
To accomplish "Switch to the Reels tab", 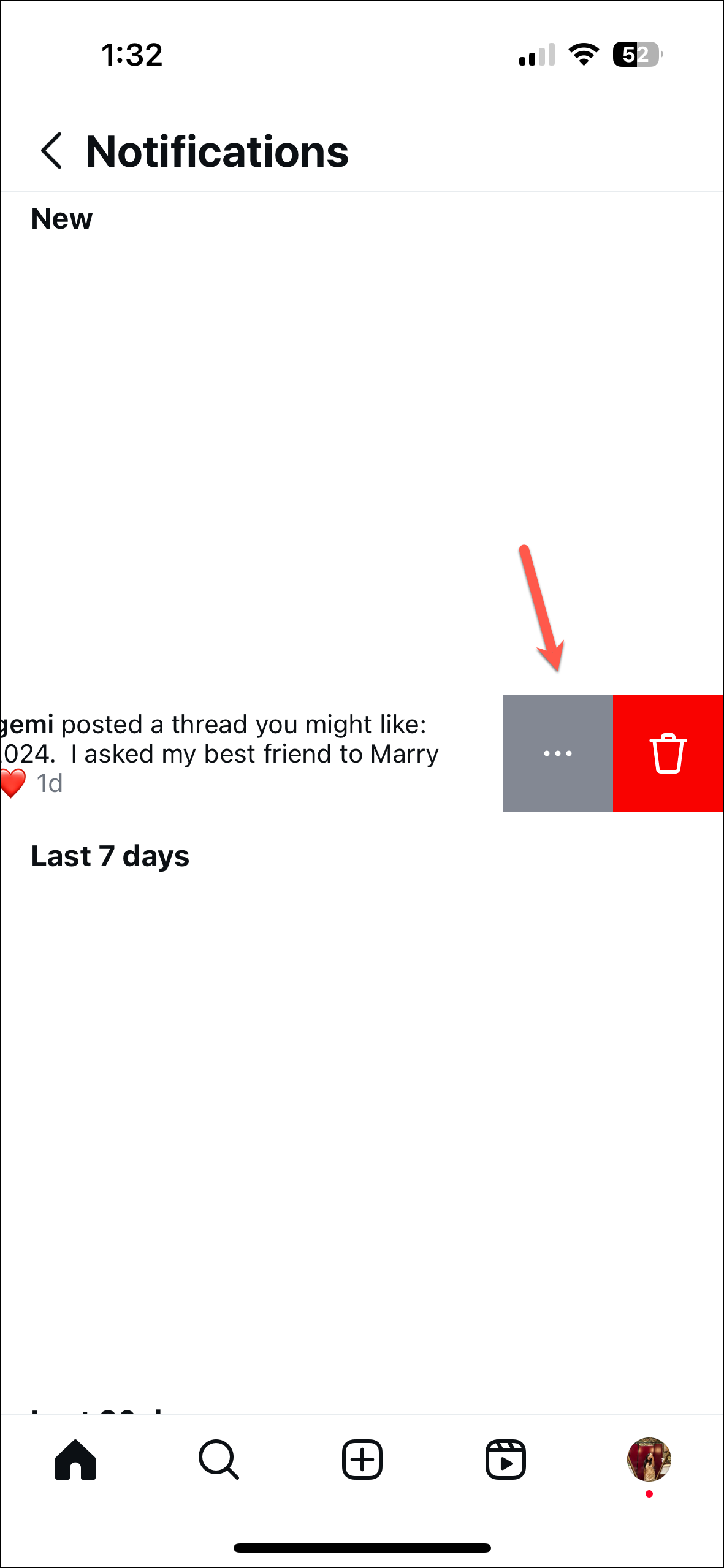I will click(x=506, y=1460).
